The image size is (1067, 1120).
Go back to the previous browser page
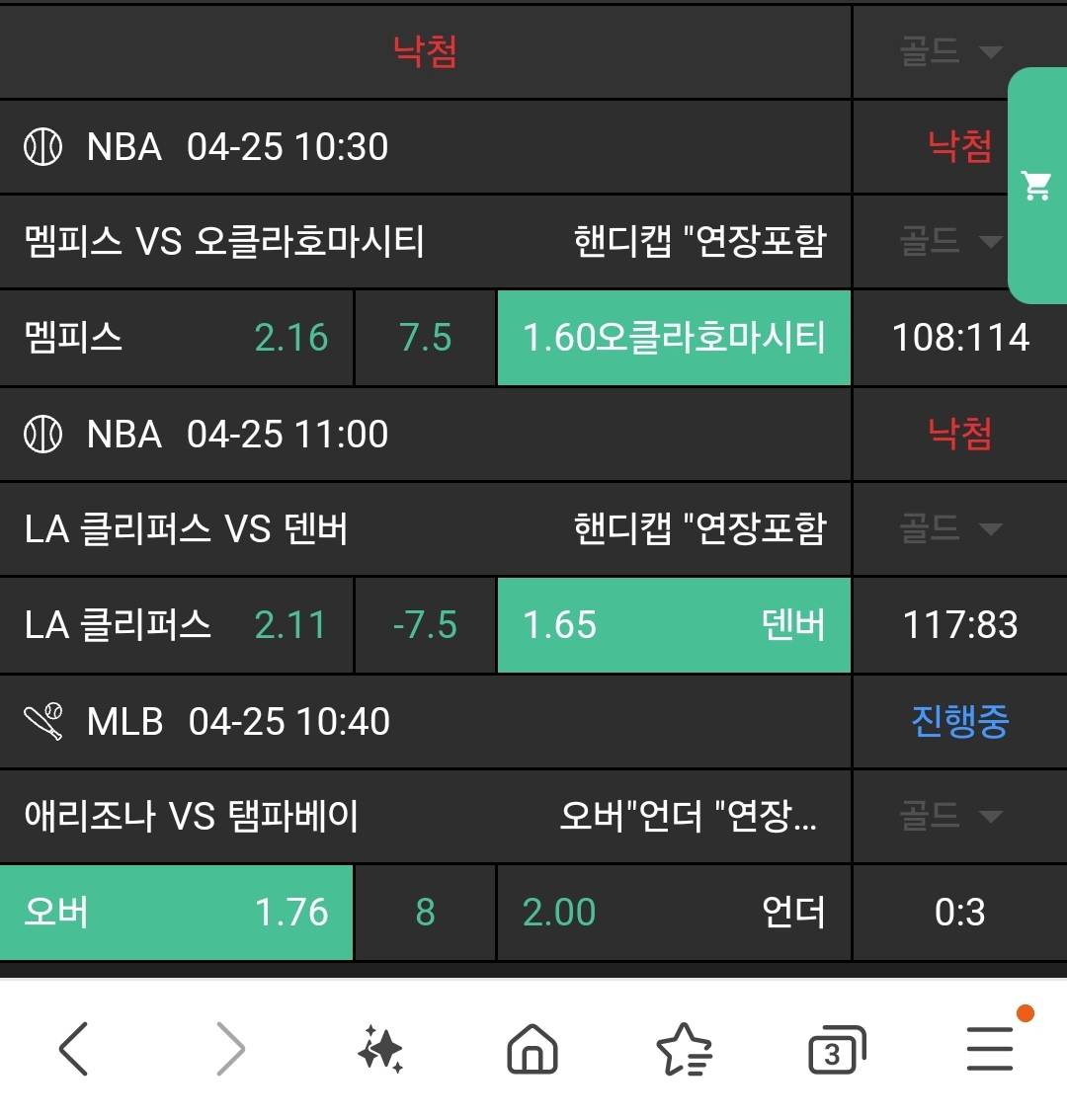[74, 1049]
